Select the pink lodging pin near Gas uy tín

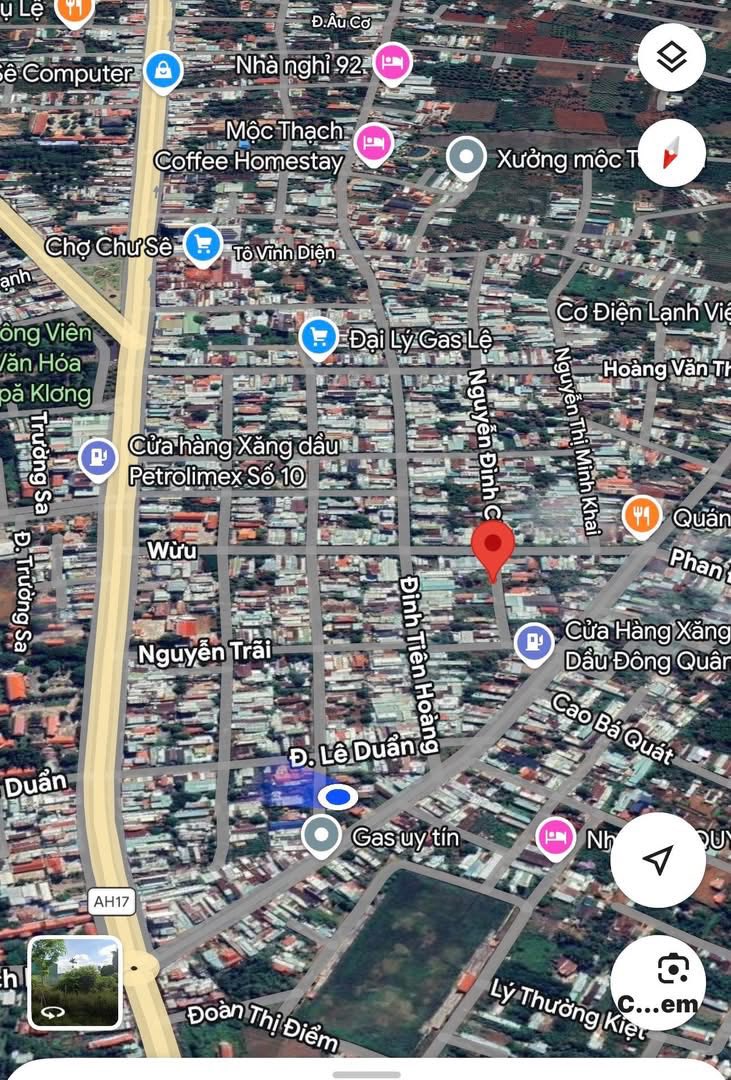point(555,836)
